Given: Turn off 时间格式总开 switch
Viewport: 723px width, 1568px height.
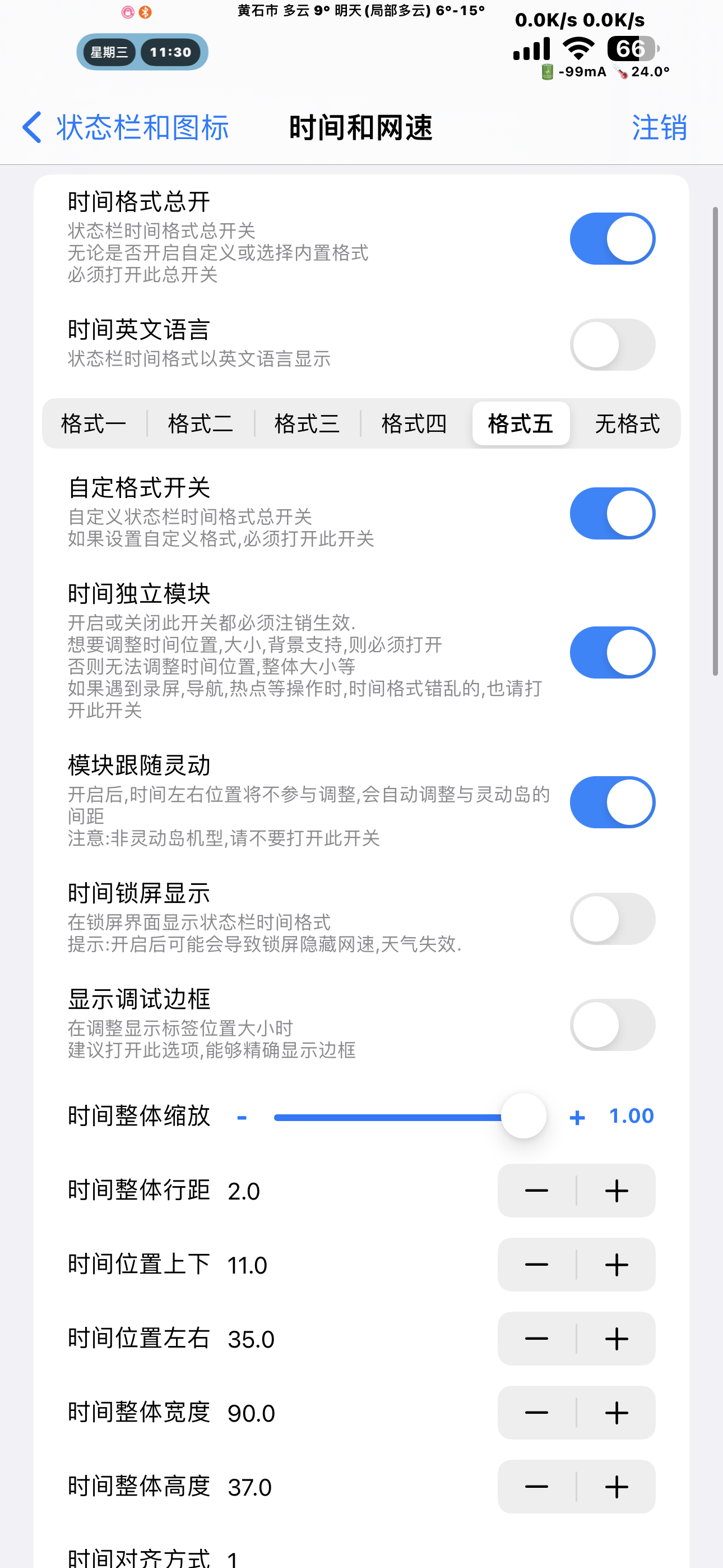Looking at the screenshot, I should [x=612, y=238].
